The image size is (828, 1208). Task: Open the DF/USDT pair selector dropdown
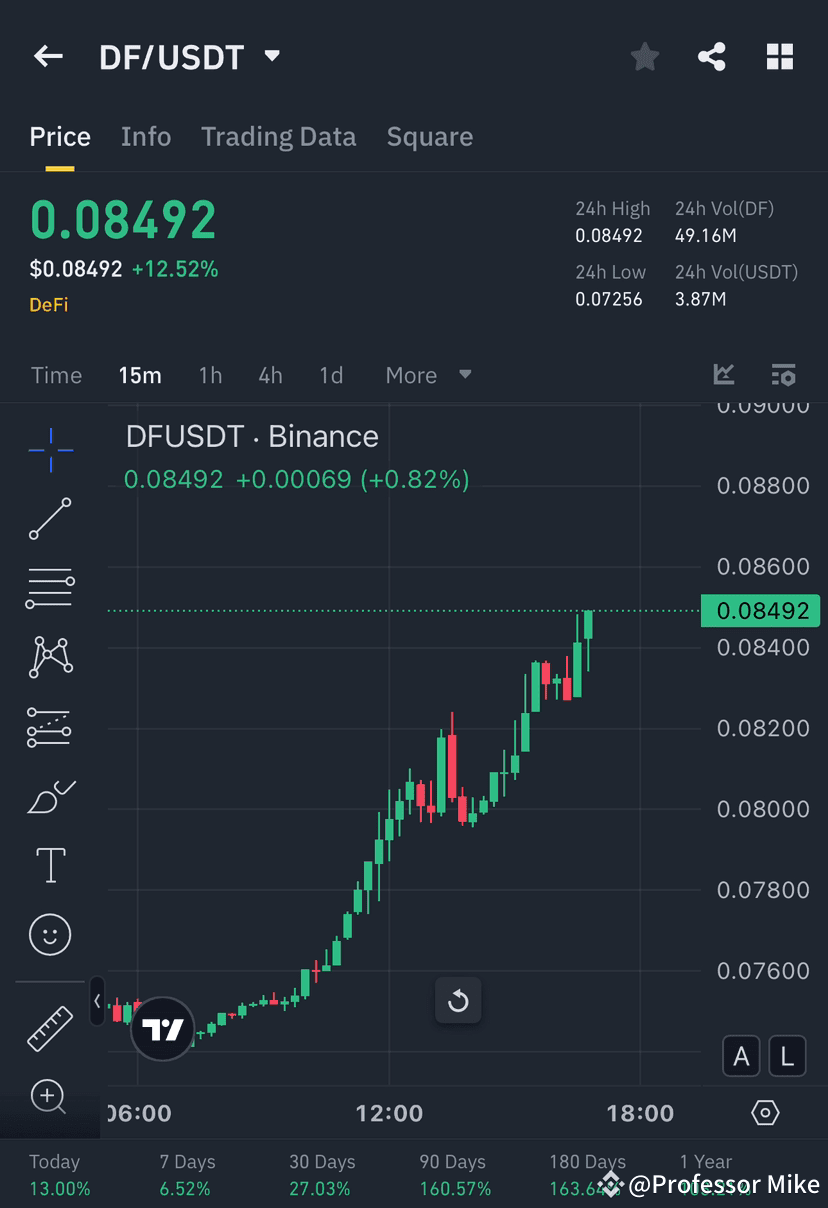[270, 57]
